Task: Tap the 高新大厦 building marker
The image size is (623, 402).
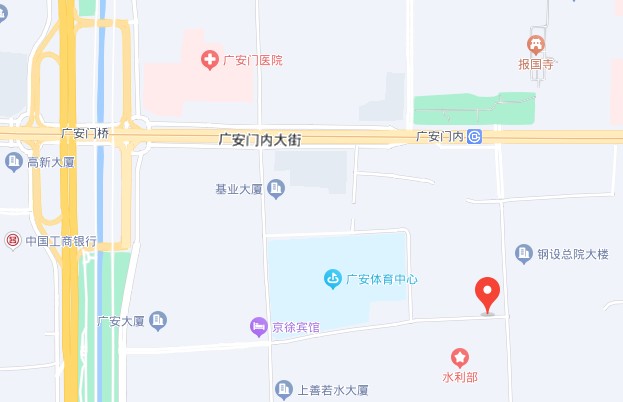Action: [13, 162]
